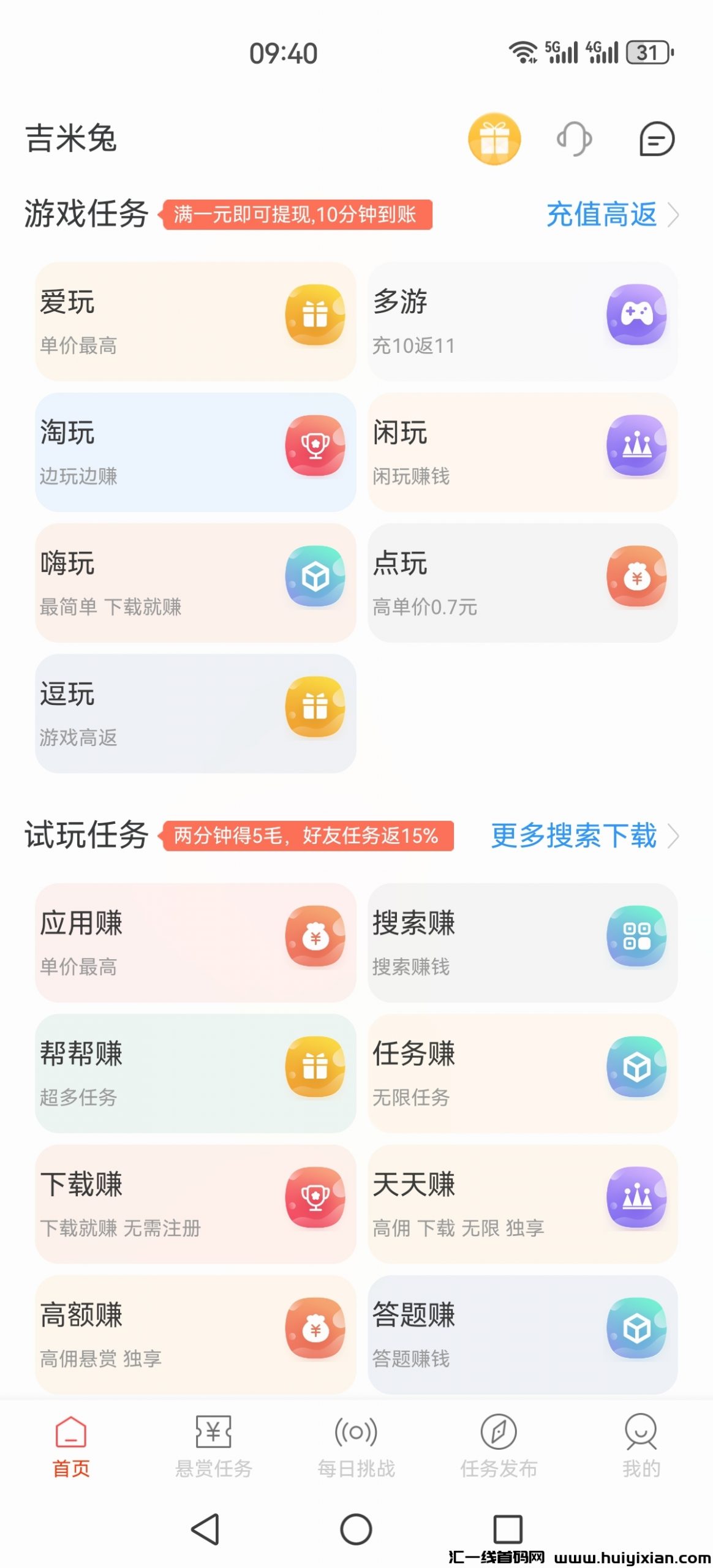Open the 嗨玩 download-and-earn card
Viewport: 713px width, 1568px height.
(x=195, y=582)
